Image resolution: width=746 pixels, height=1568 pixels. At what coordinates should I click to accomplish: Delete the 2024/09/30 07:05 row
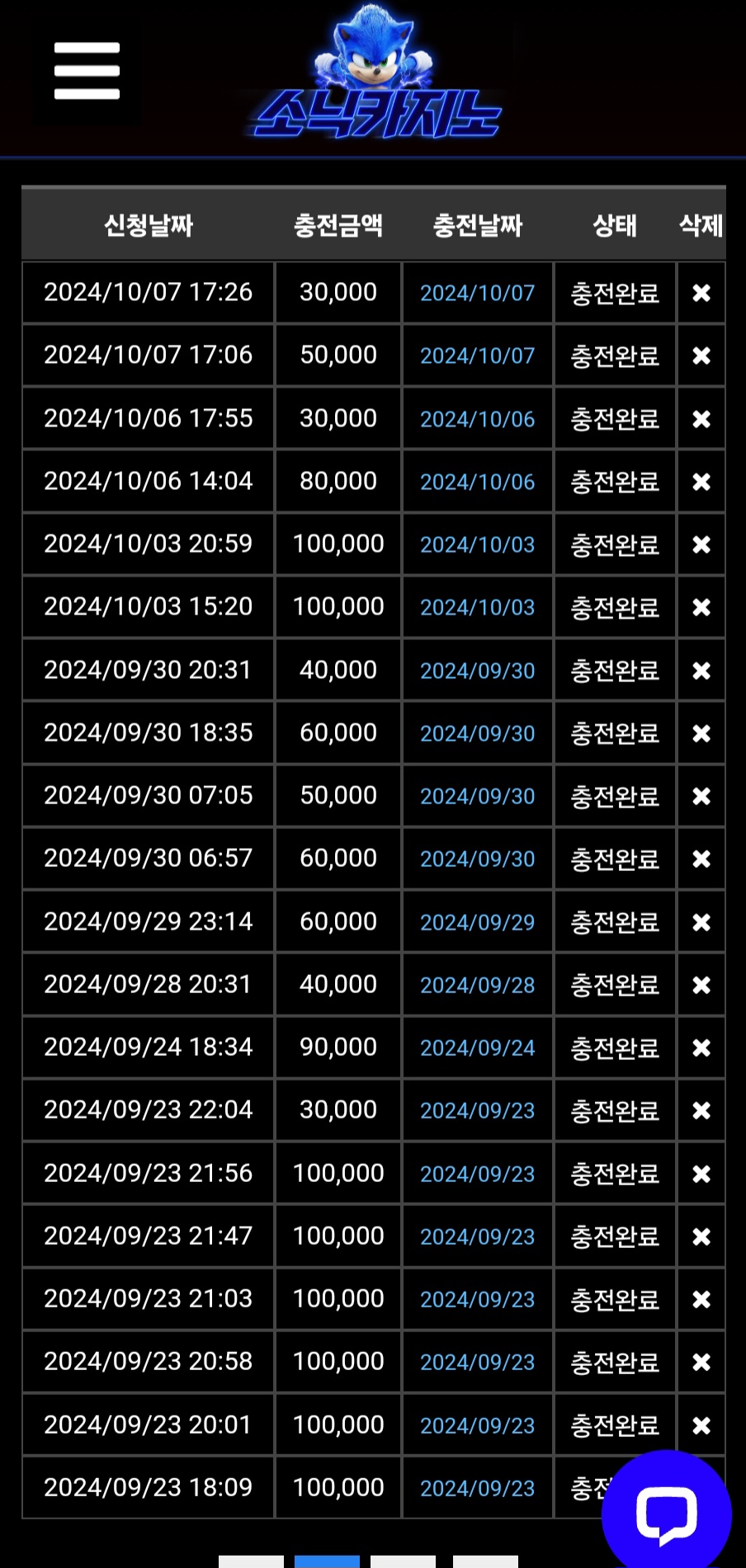tap(701, 796)
